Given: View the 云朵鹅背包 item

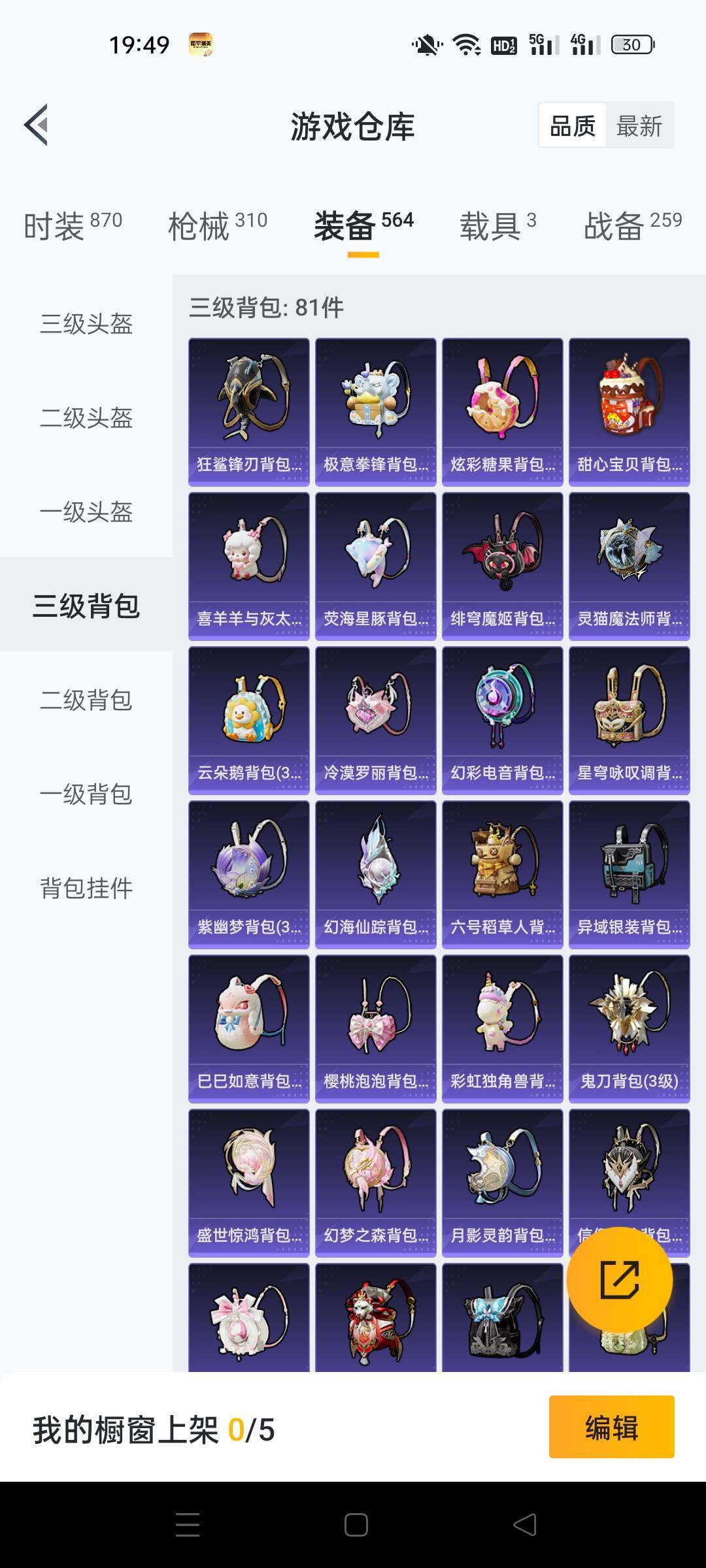Looking at the screenshot, I should 249,721.
